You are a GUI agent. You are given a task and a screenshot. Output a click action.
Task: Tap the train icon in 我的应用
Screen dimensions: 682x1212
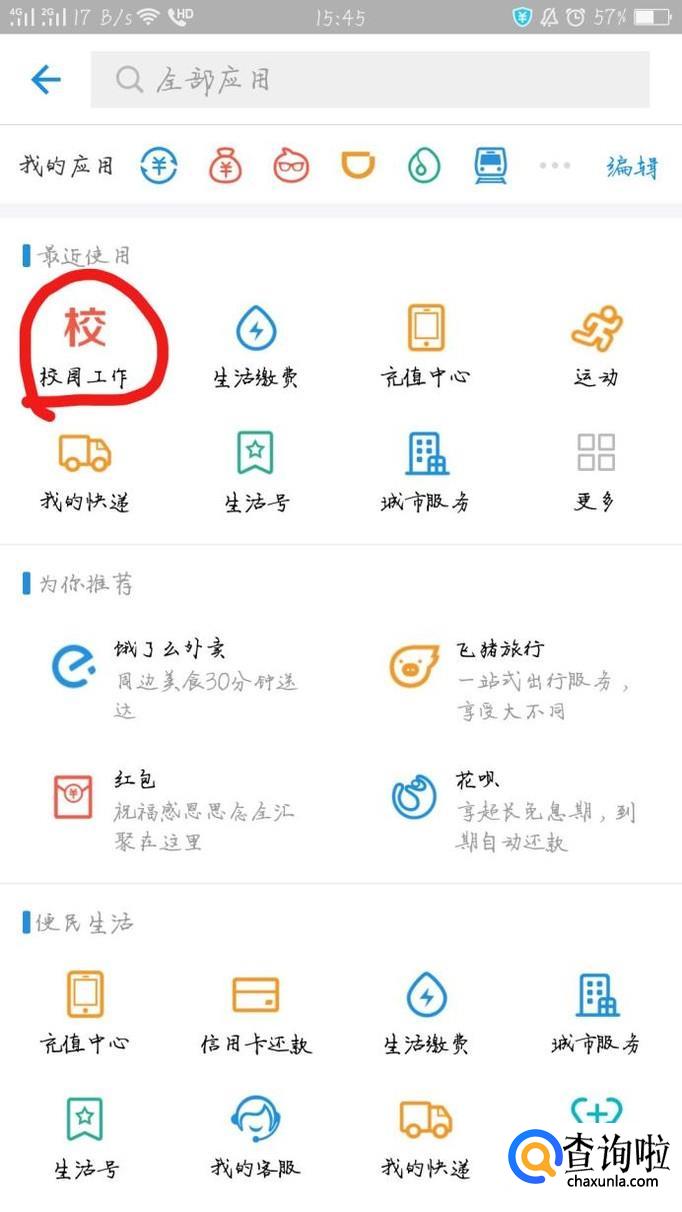490,166
